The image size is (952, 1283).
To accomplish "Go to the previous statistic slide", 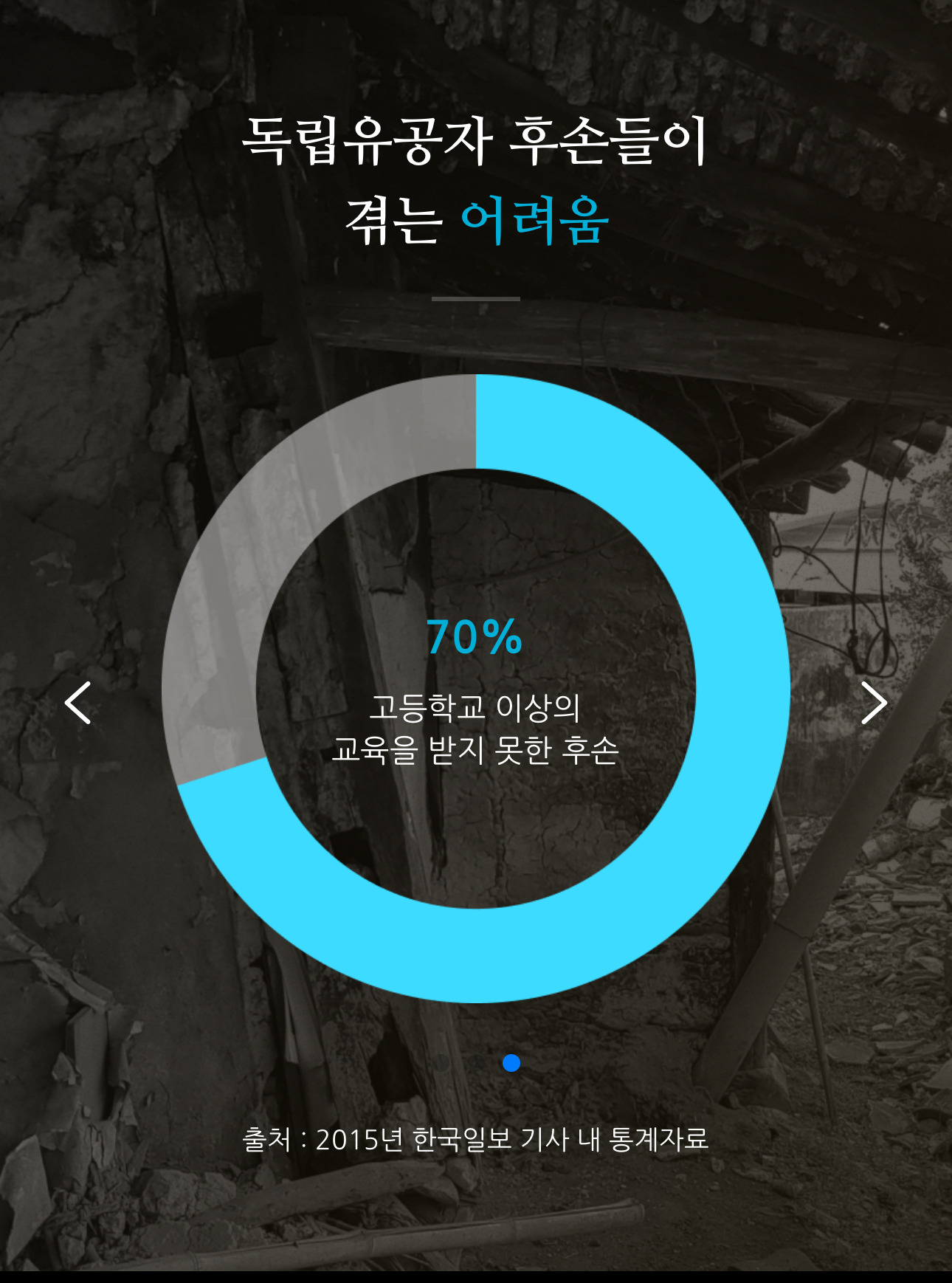I will coord(78,703).
